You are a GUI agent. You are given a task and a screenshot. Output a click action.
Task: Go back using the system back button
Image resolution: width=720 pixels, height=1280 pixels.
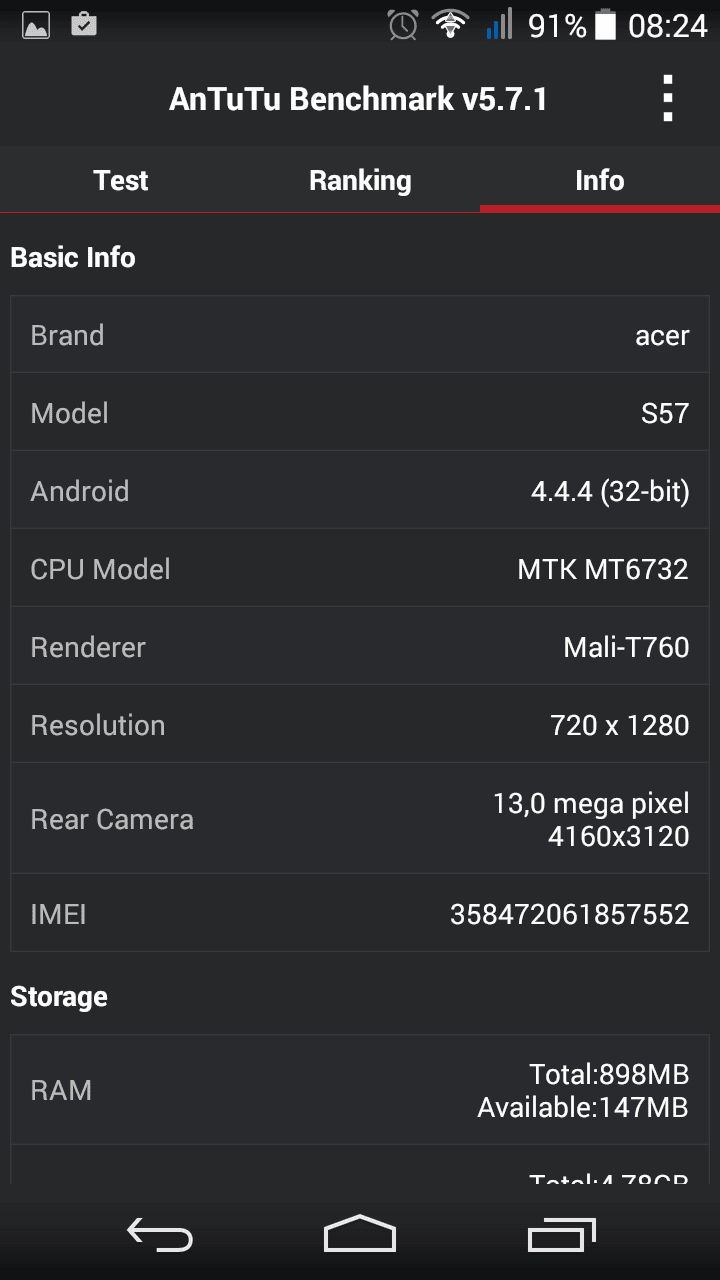click(160, 1235)
